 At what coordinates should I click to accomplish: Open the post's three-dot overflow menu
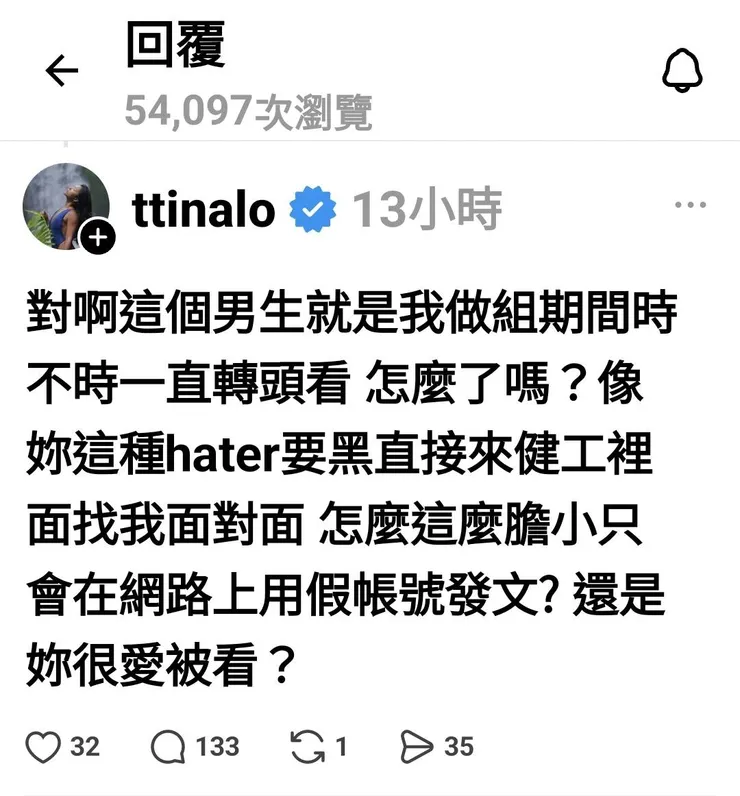(690, 205)
